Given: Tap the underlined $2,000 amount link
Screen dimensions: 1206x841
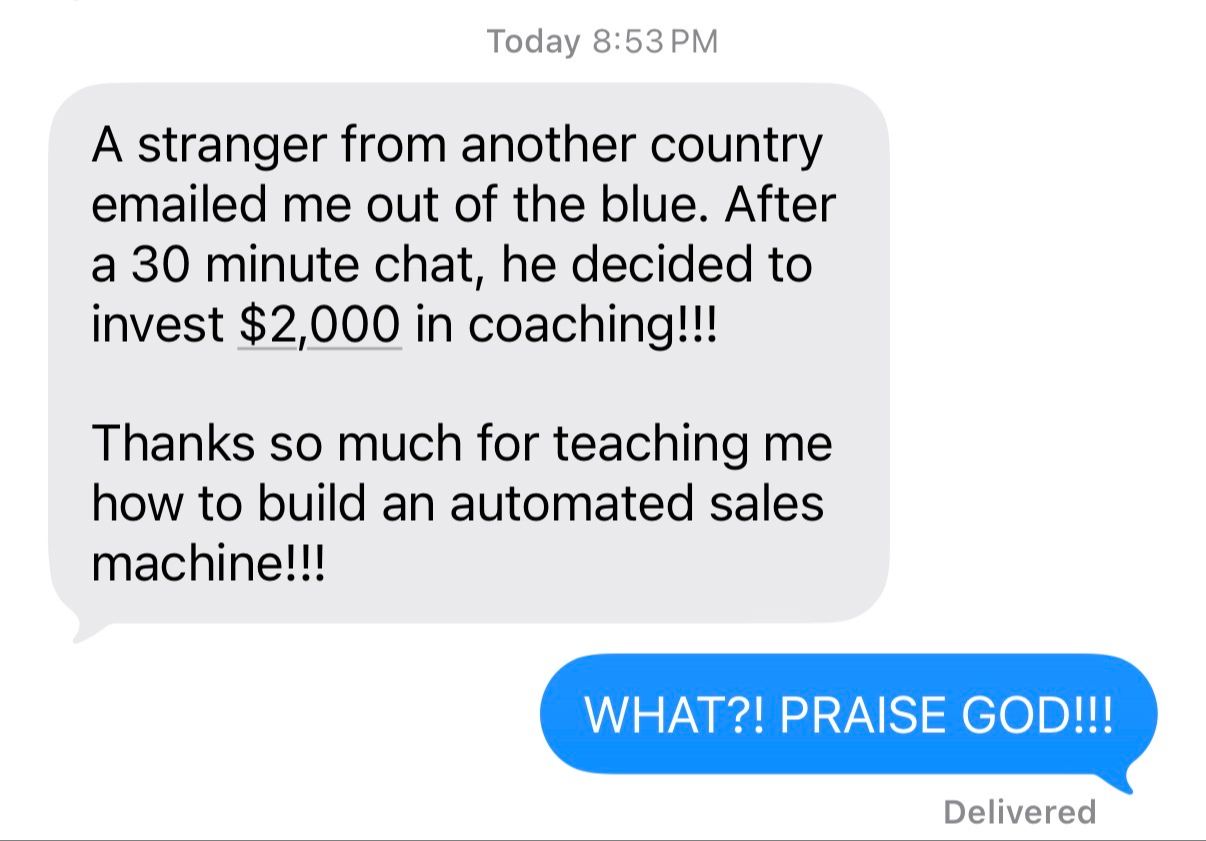Looking at the screenshot, I should [x=320, y=327].
